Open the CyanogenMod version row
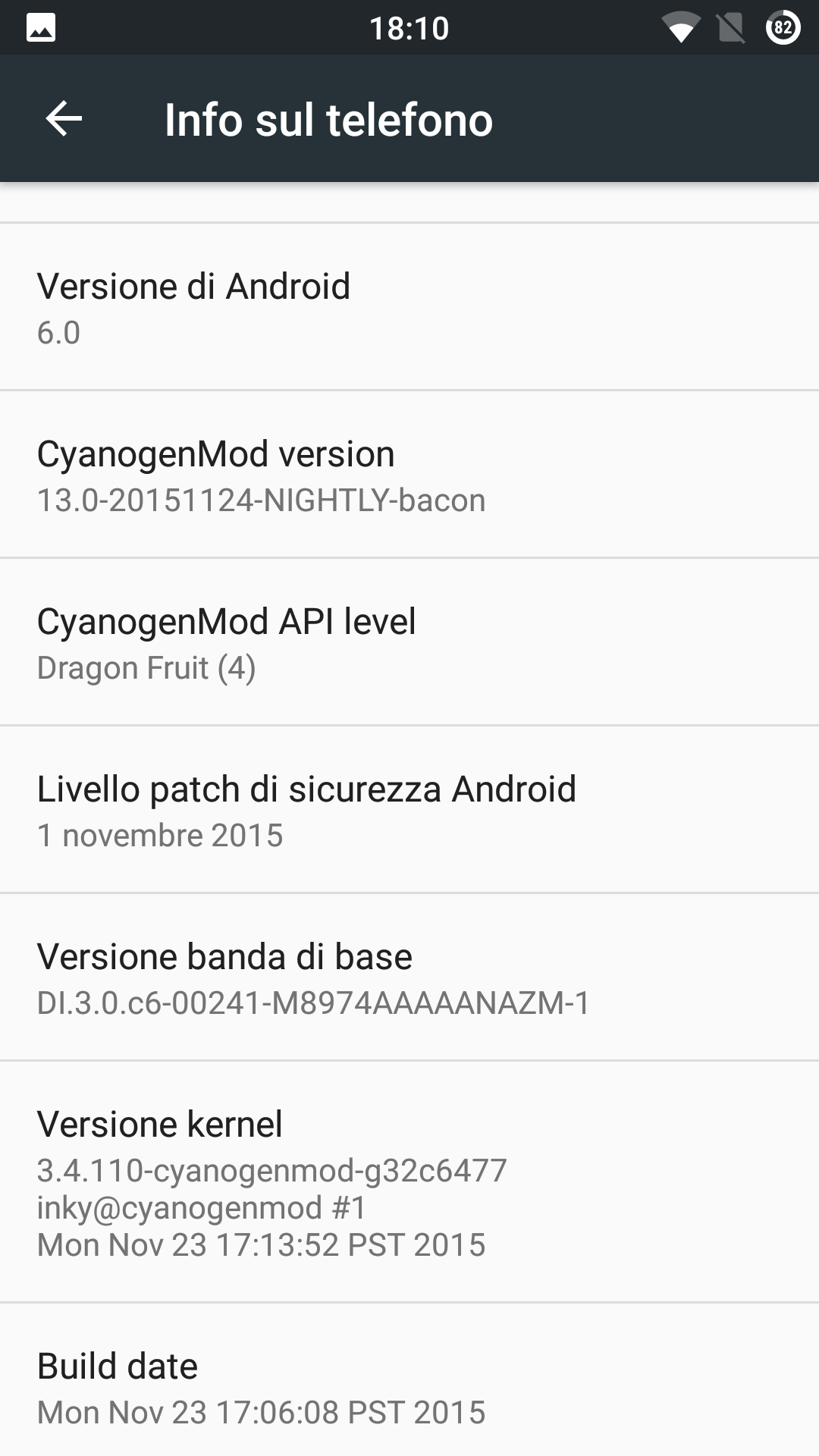 coord(409,475)
